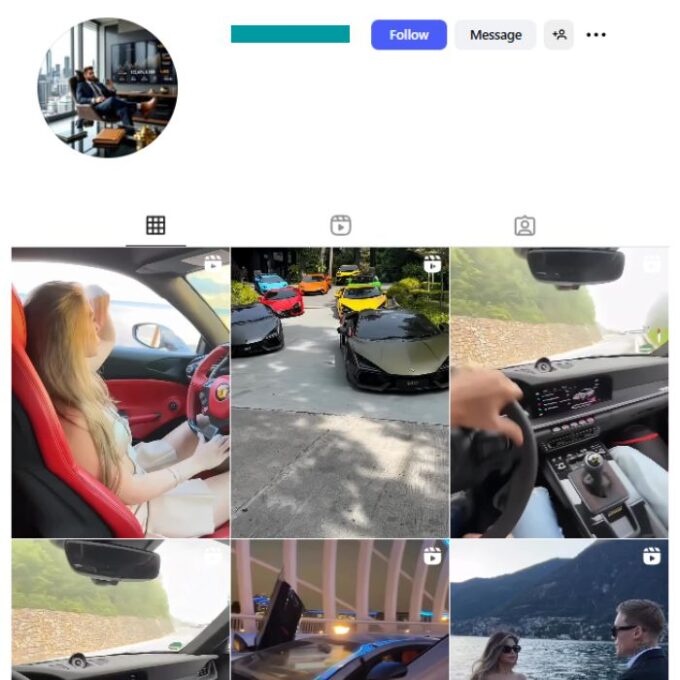Switch to the tagged posts tab
This screenshot has height=680, width=680.
click(524, 226)
